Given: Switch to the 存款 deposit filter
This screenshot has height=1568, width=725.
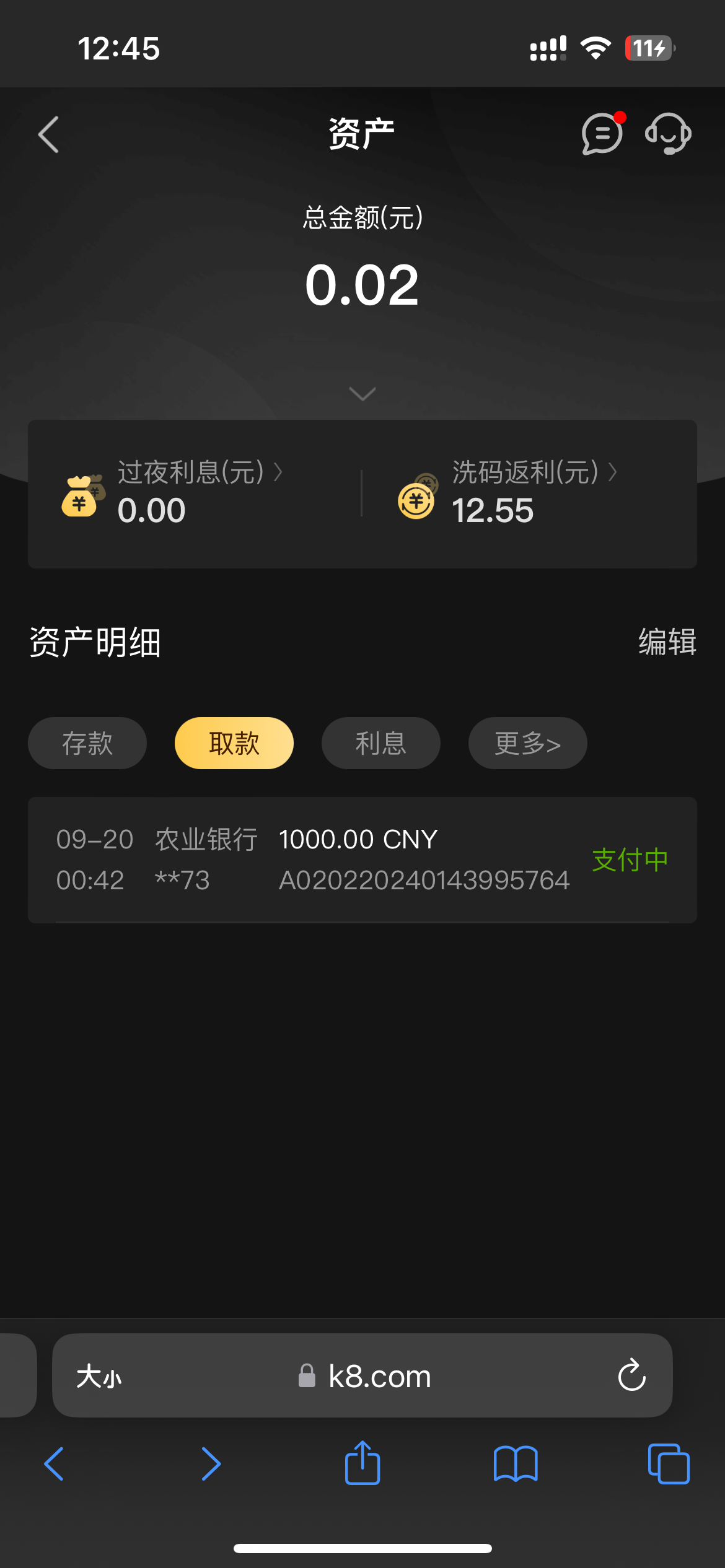Looking at the screenshot, I should tap(87, 743).
